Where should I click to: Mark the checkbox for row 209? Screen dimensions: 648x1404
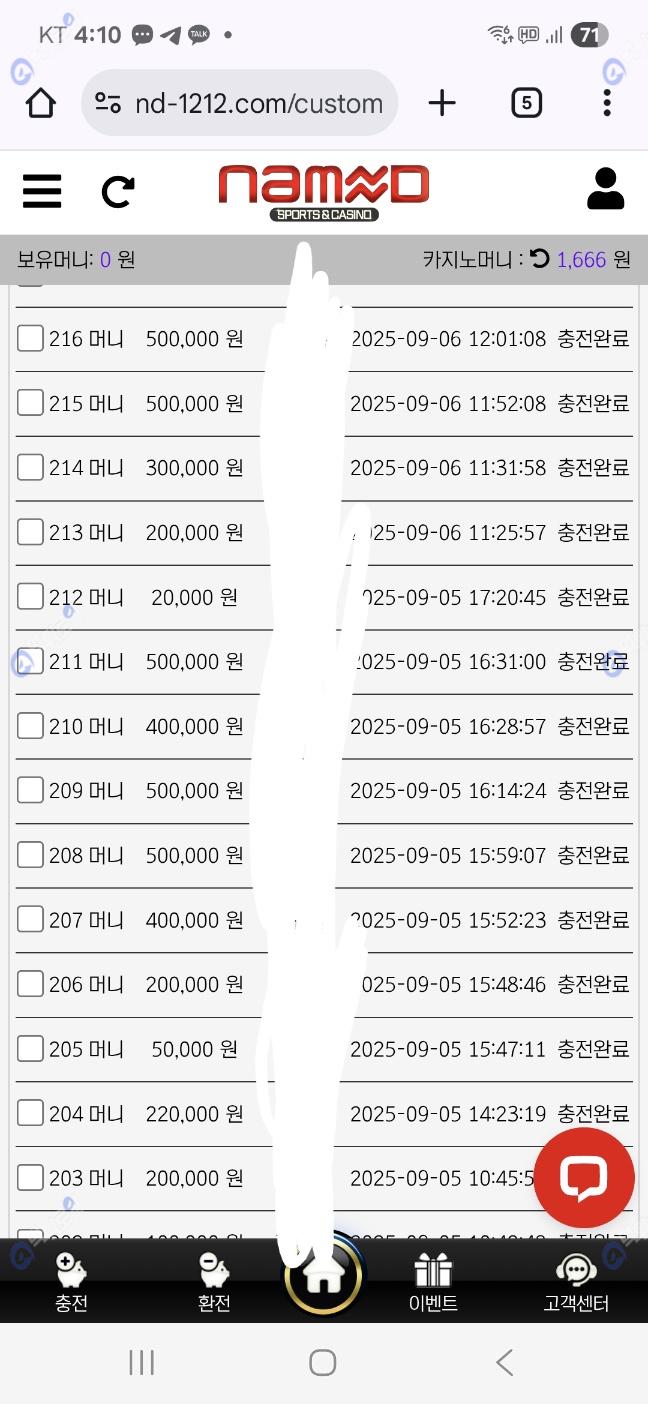pos(30,790)
